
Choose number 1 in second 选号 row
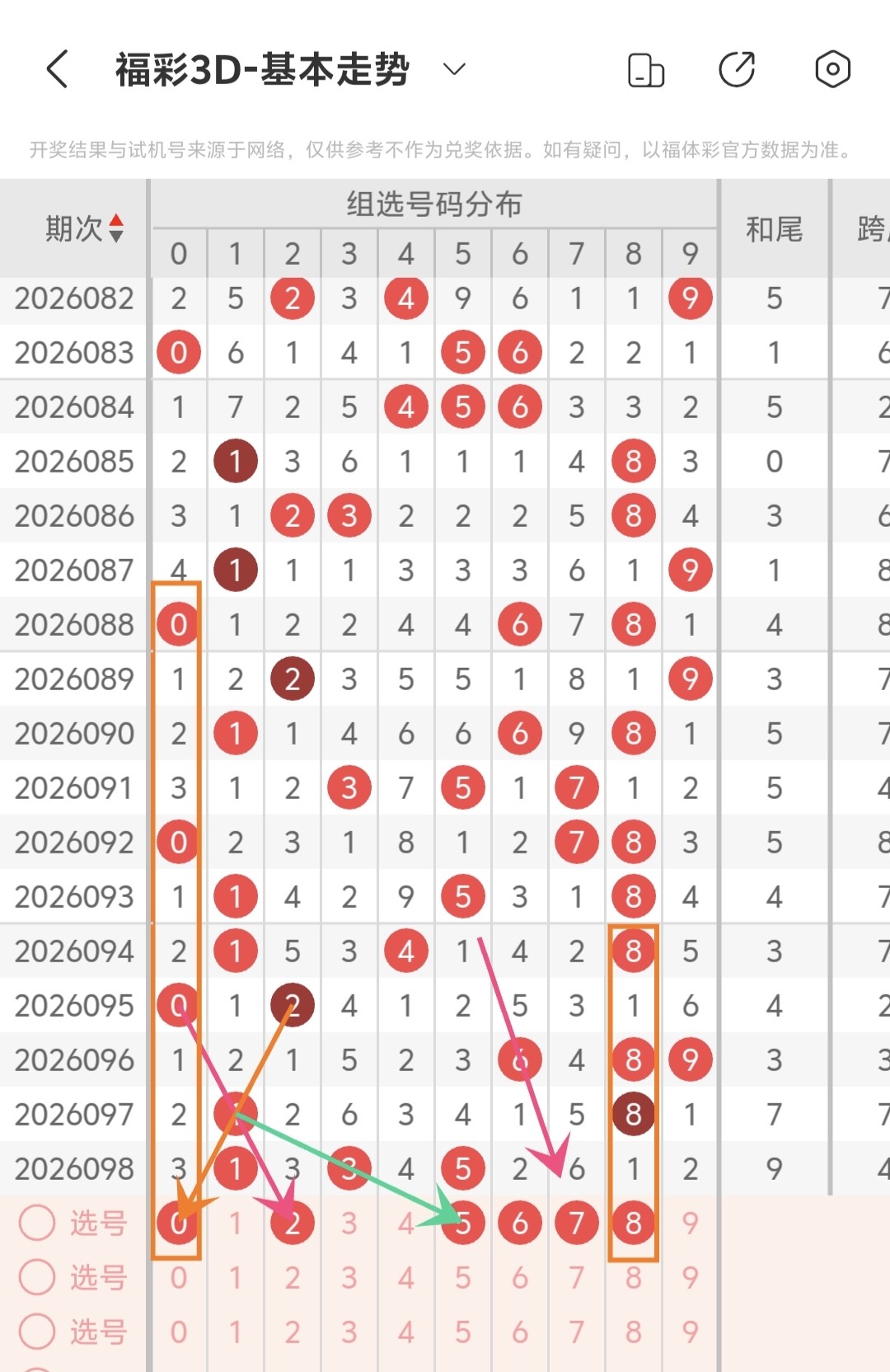click(x=236, y=1277)
